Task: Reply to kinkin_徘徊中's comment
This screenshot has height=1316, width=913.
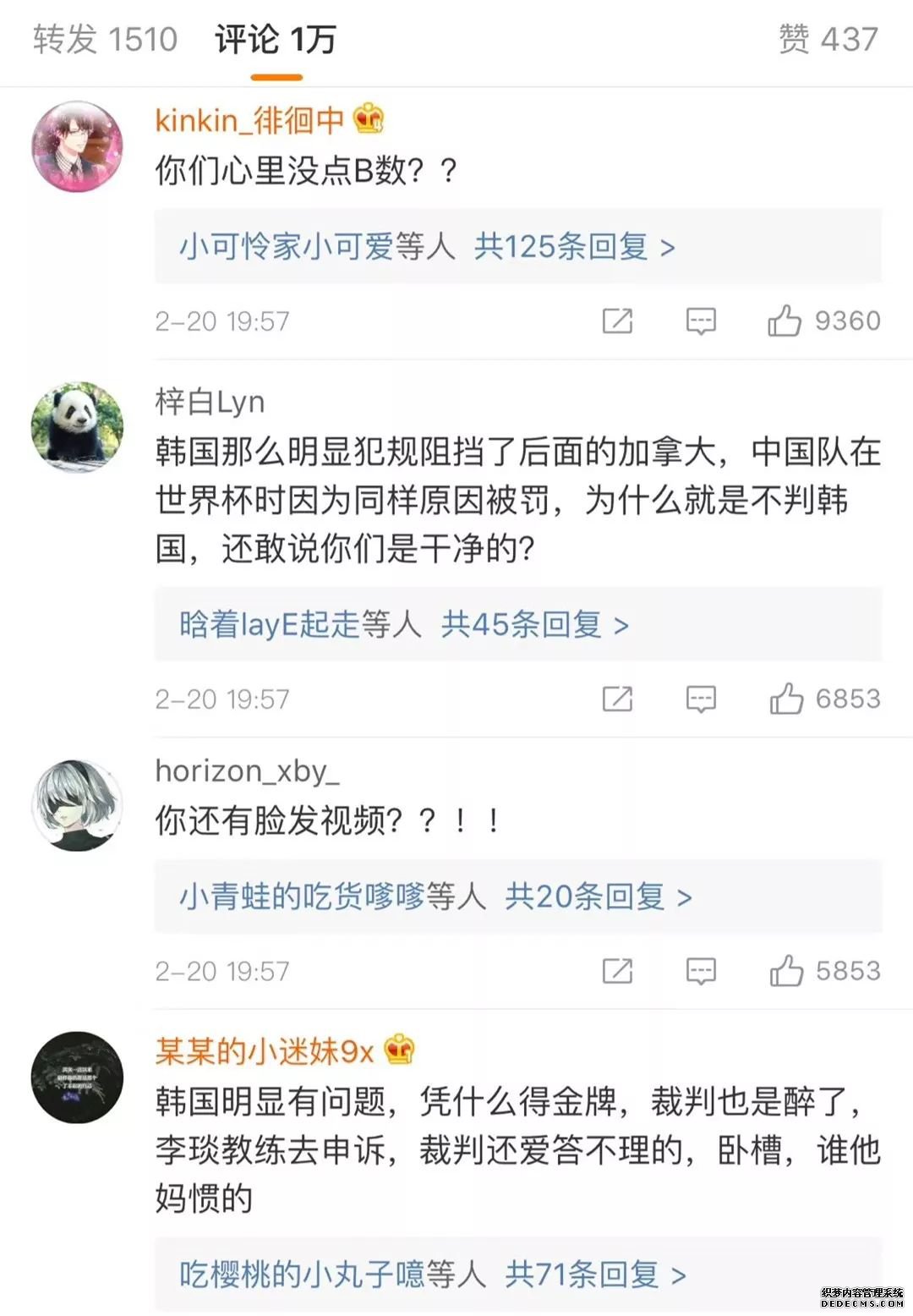Action: (701, 321)
